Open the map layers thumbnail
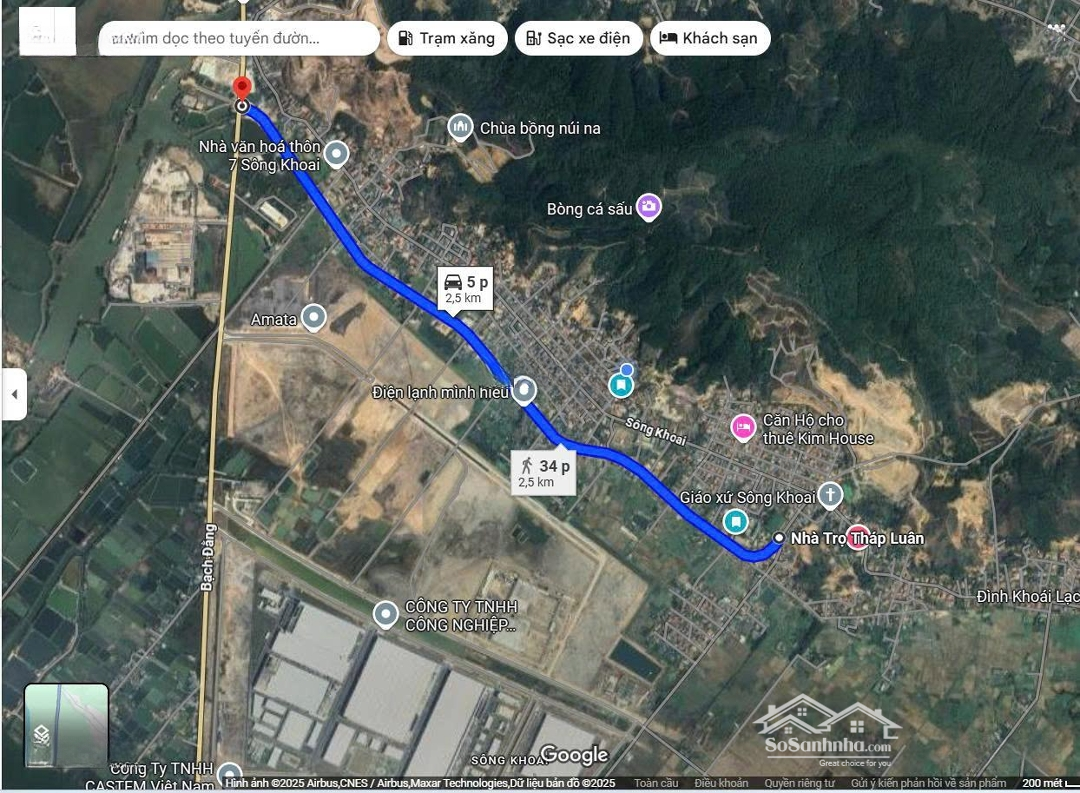The width and height of the screenshot is (1080, 793). (x=66, y=725)
